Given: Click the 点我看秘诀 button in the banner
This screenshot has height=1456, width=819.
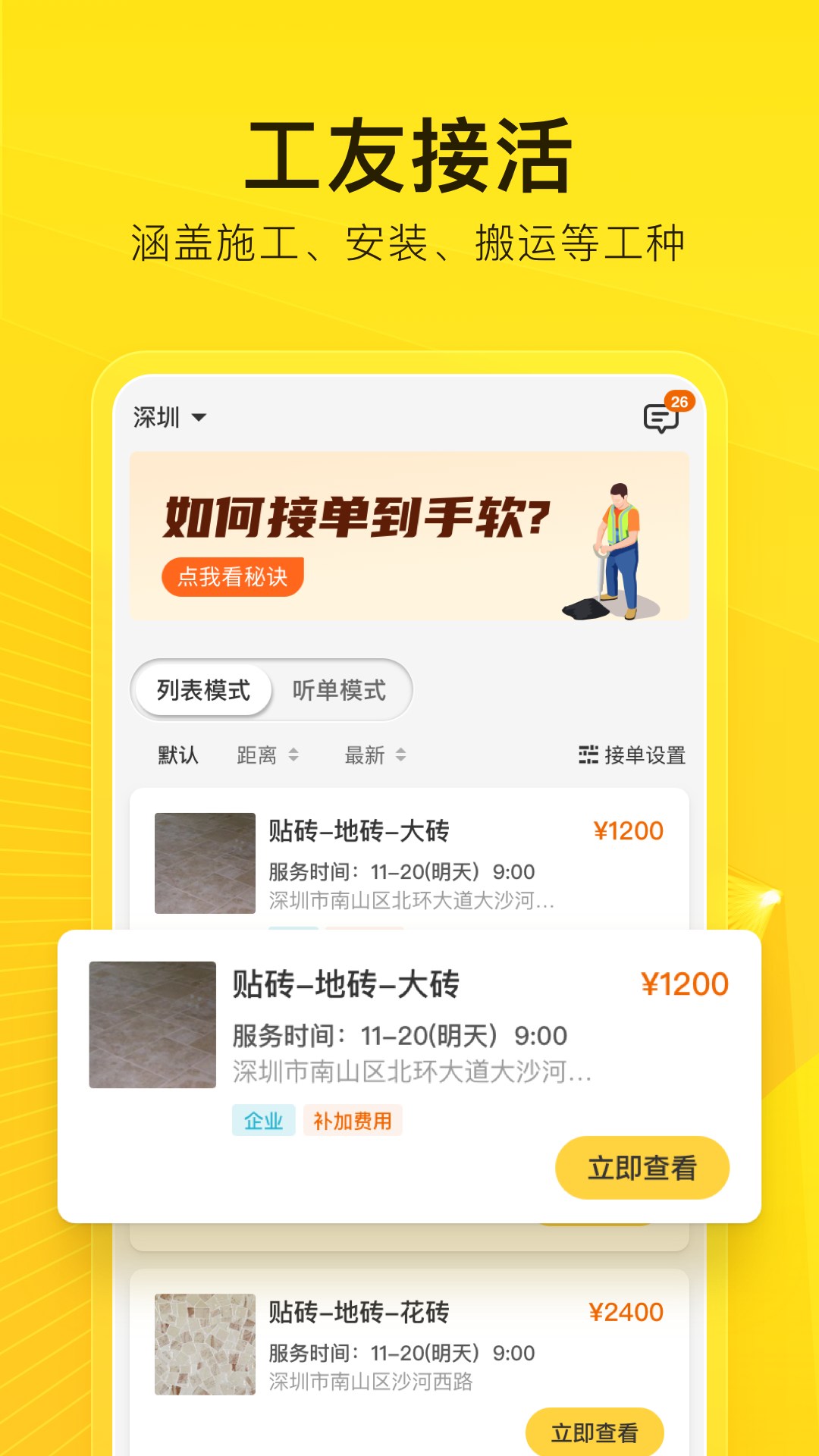Looking at the screenshot, I should 233,577.
